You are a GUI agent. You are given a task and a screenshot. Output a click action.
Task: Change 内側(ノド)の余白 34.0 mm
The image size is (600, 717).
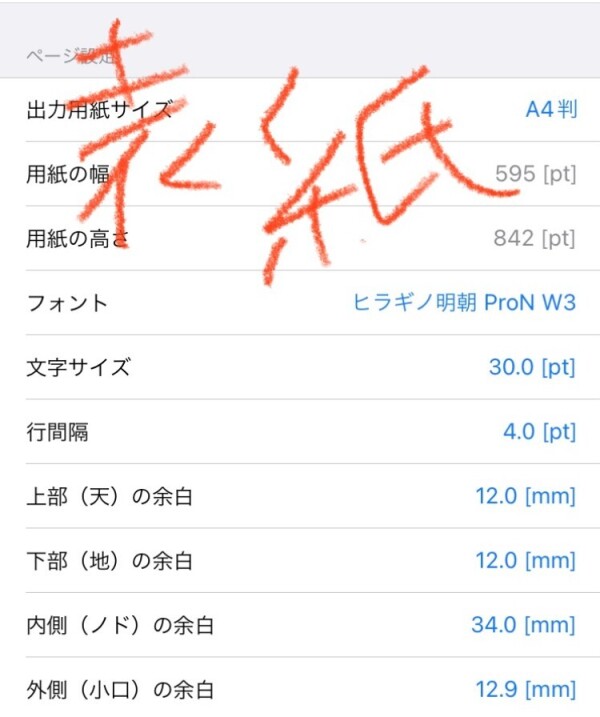pos(523,626)
